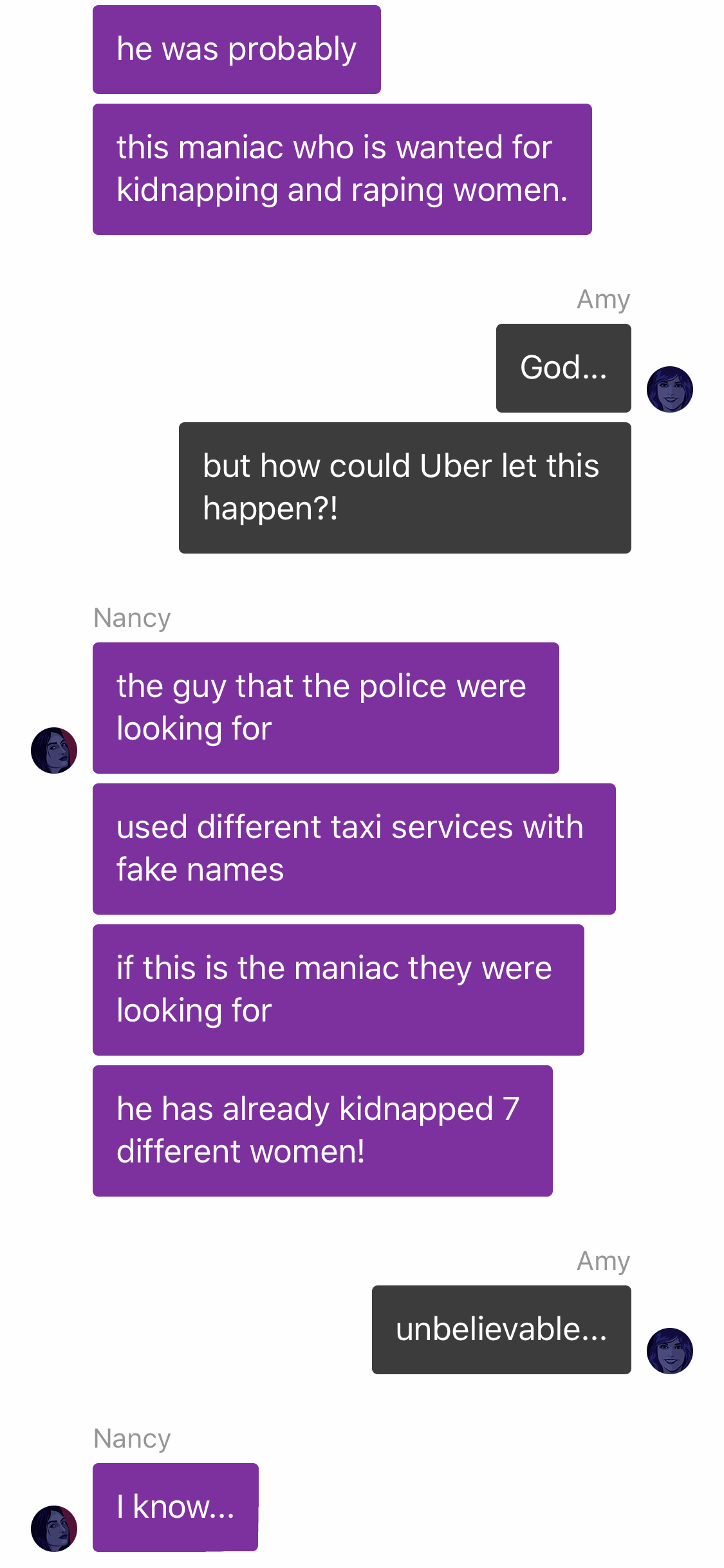Screen dimensions: 724x1568
Task: Tap Amy's avatar next to "unbelievable..."
Action: point(669,1351)
